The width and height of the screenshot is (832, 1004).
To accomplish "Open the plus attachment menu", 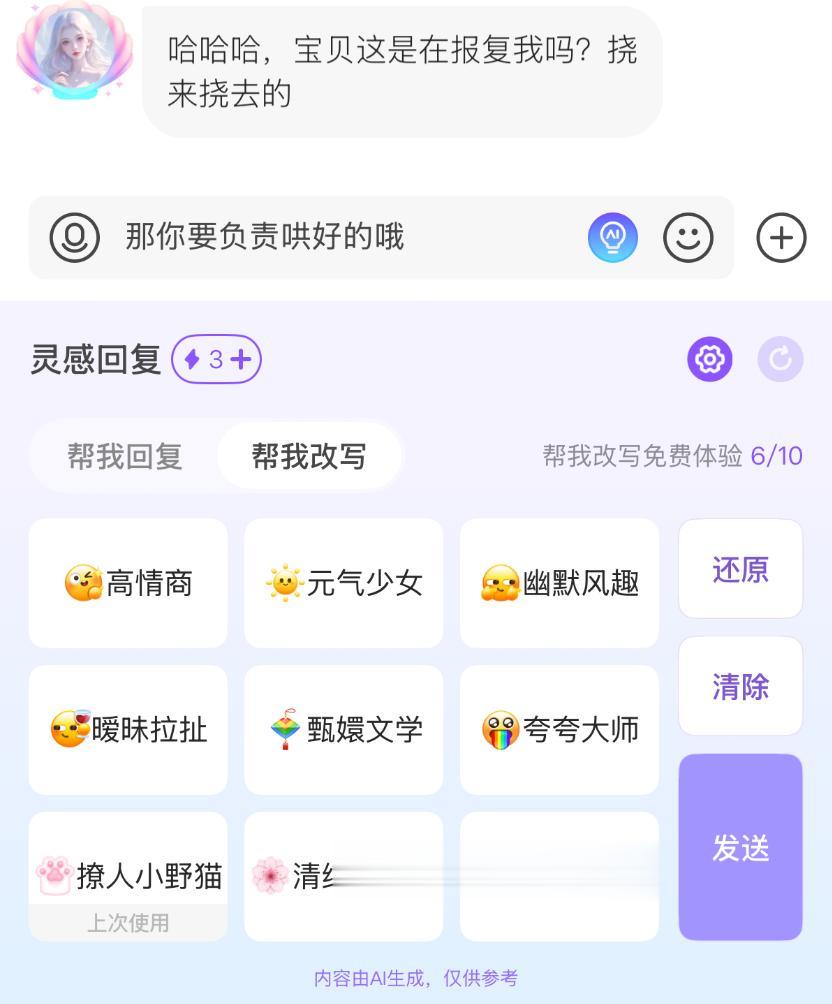I will point(781,238).
